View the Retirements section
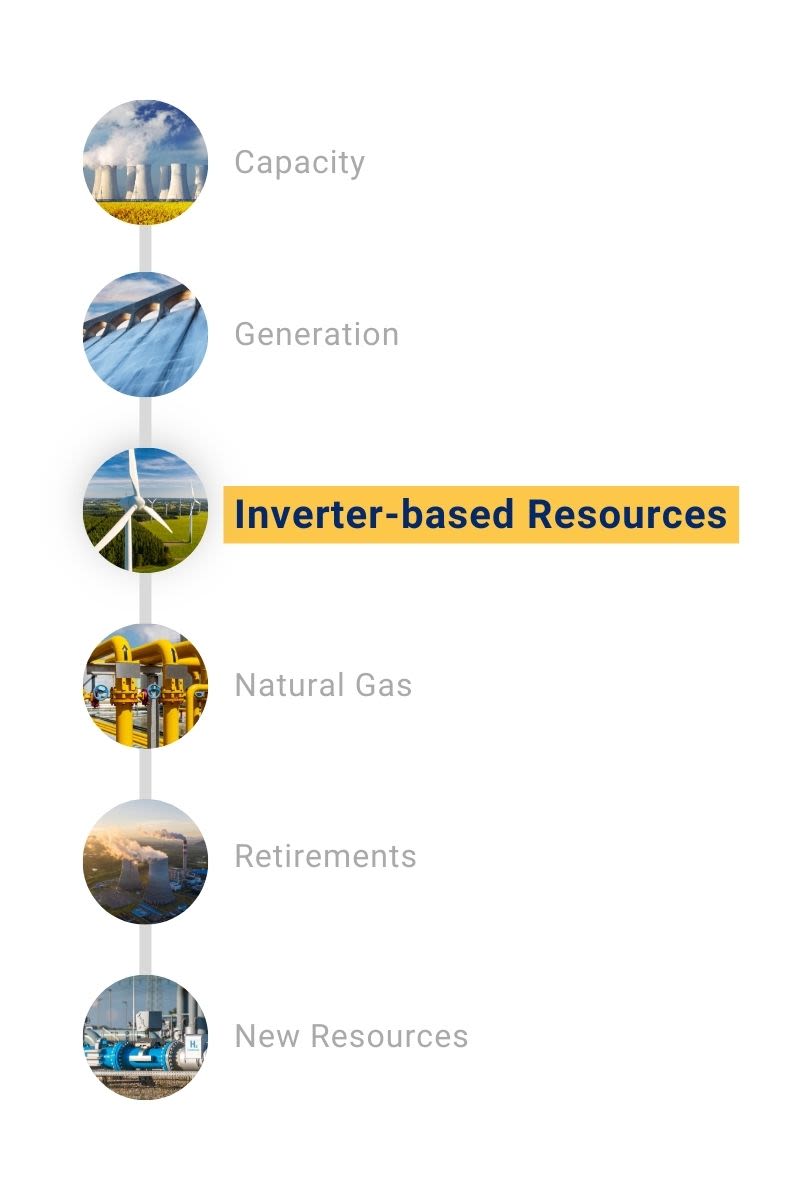Image resolution: width=800 pixels, height=1200 pixels. pos(325,856)
